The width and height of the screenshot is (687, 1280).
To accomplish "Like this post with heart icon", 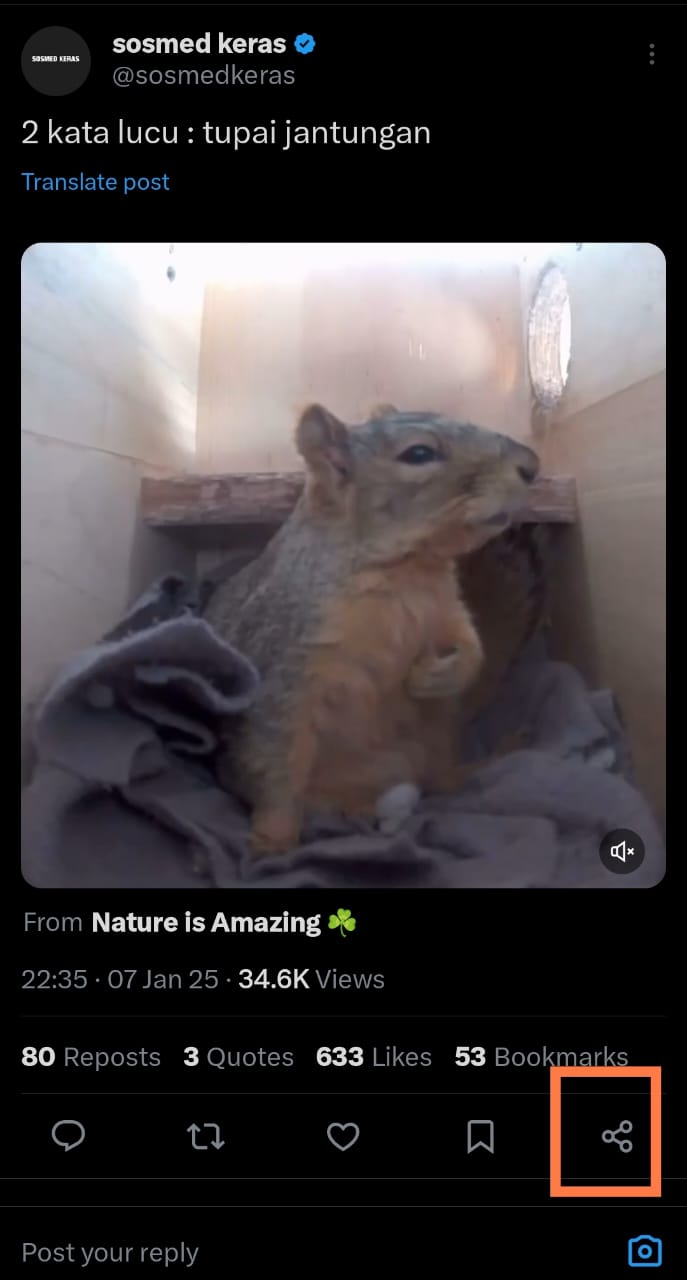I will (x=343, y=1136).
